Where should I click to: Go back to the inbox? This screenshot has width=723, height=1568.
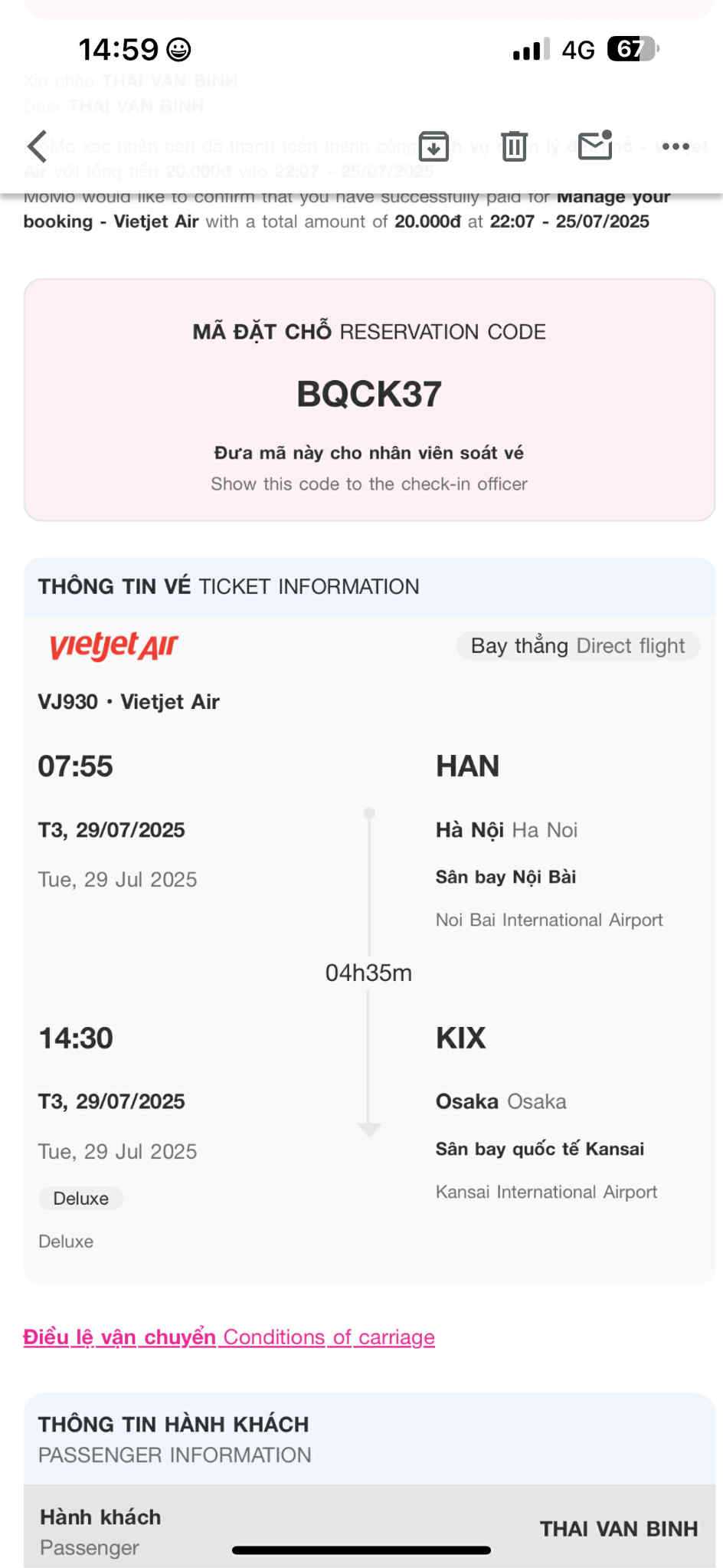tap(37, 146)
